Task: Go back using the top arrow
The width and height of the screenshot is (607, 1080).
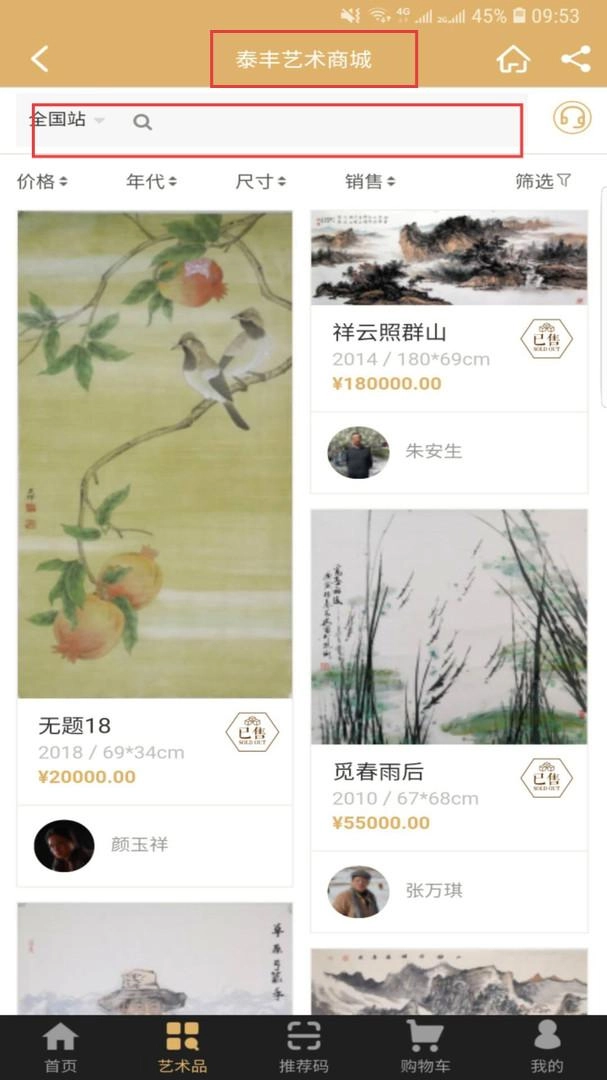Action: point(39,59)
